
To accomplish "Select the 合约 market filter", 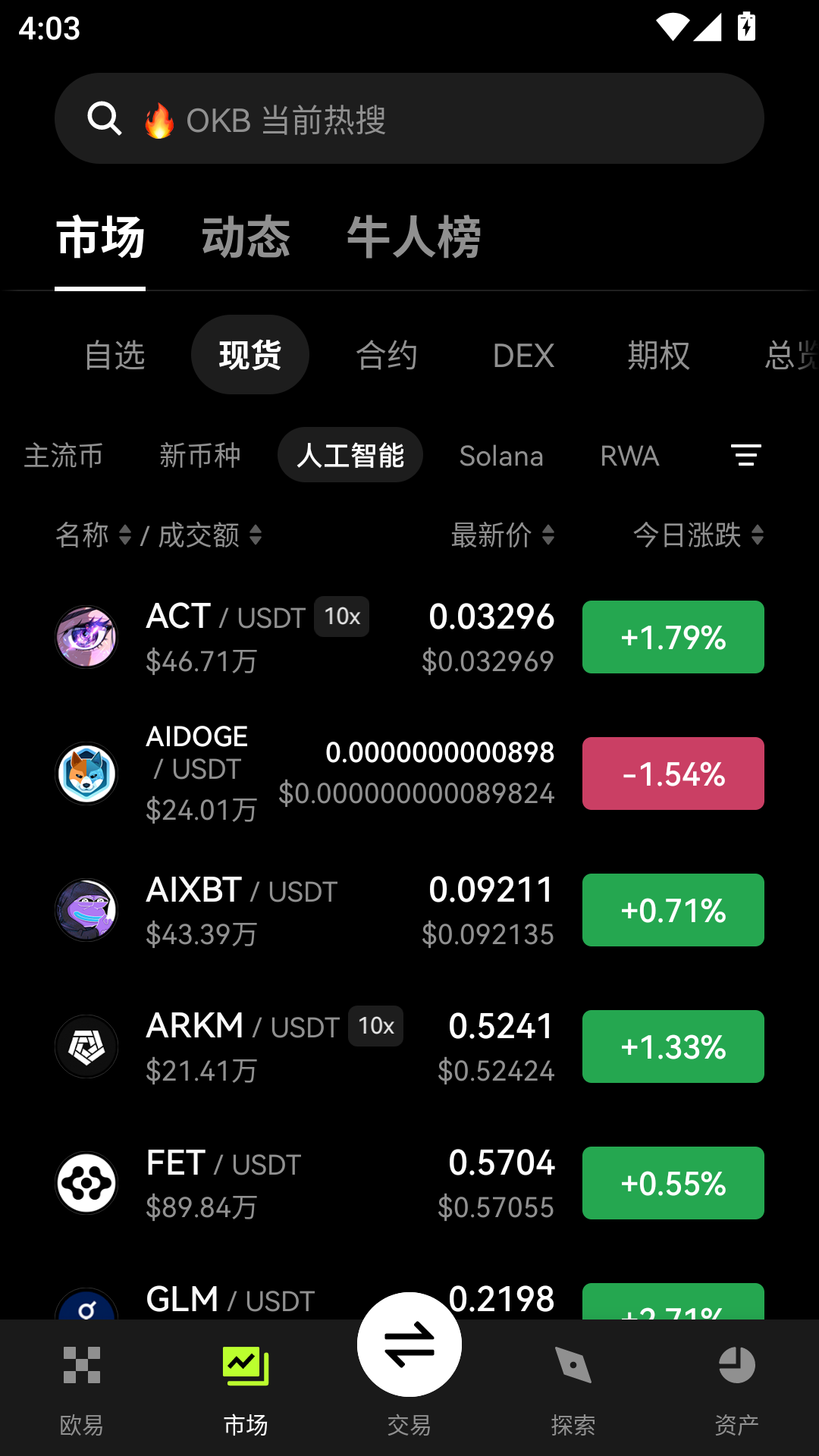I will [388, 354].
